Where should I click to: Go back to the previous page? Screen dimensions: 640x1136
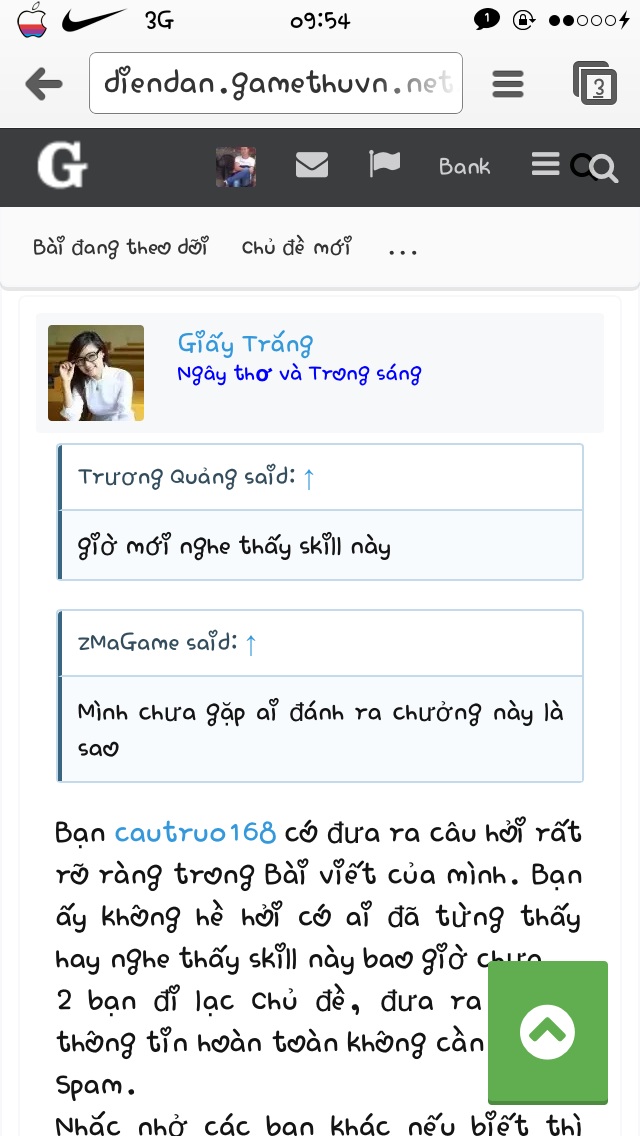(44, 84)
